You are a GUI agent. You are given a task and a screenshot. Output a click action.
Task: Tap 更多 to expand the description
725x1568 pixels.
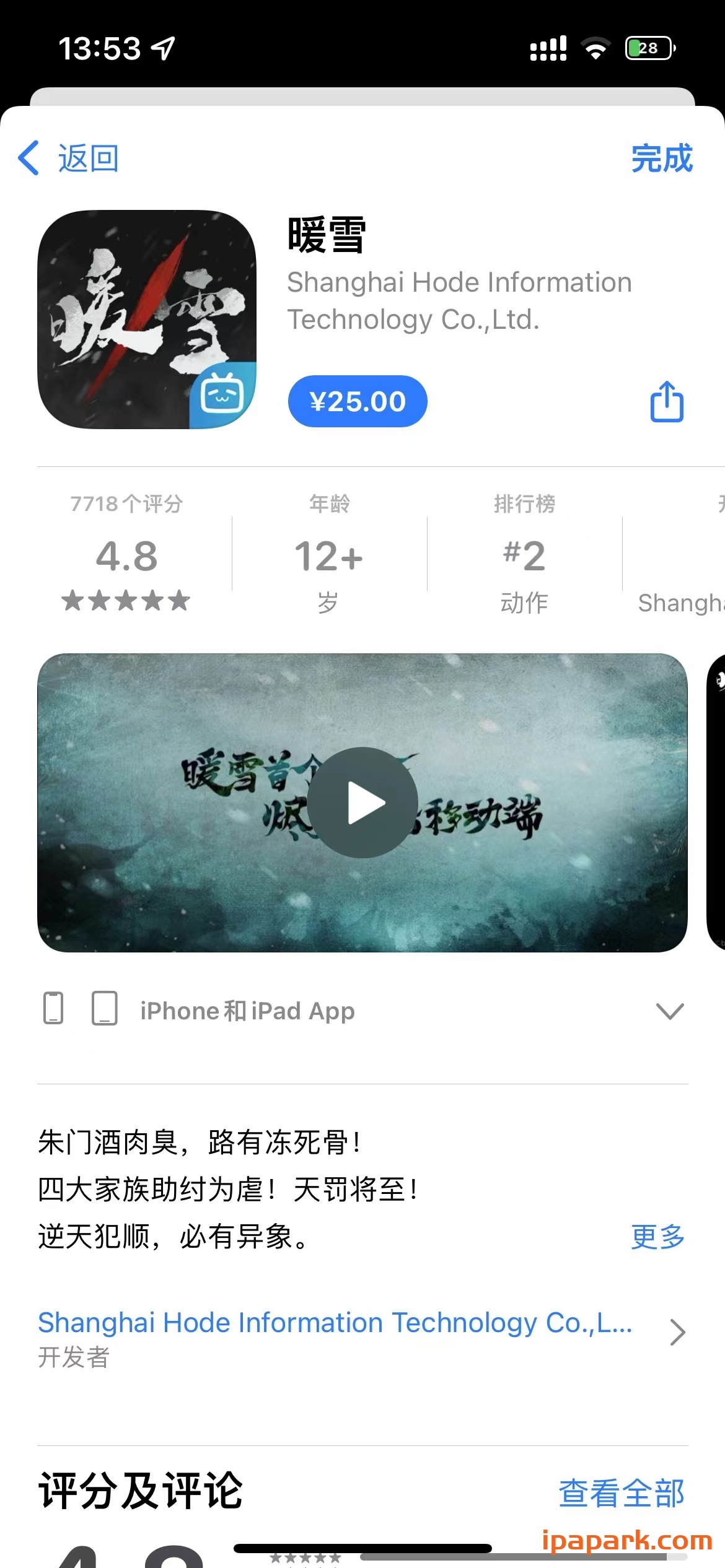657,1239
